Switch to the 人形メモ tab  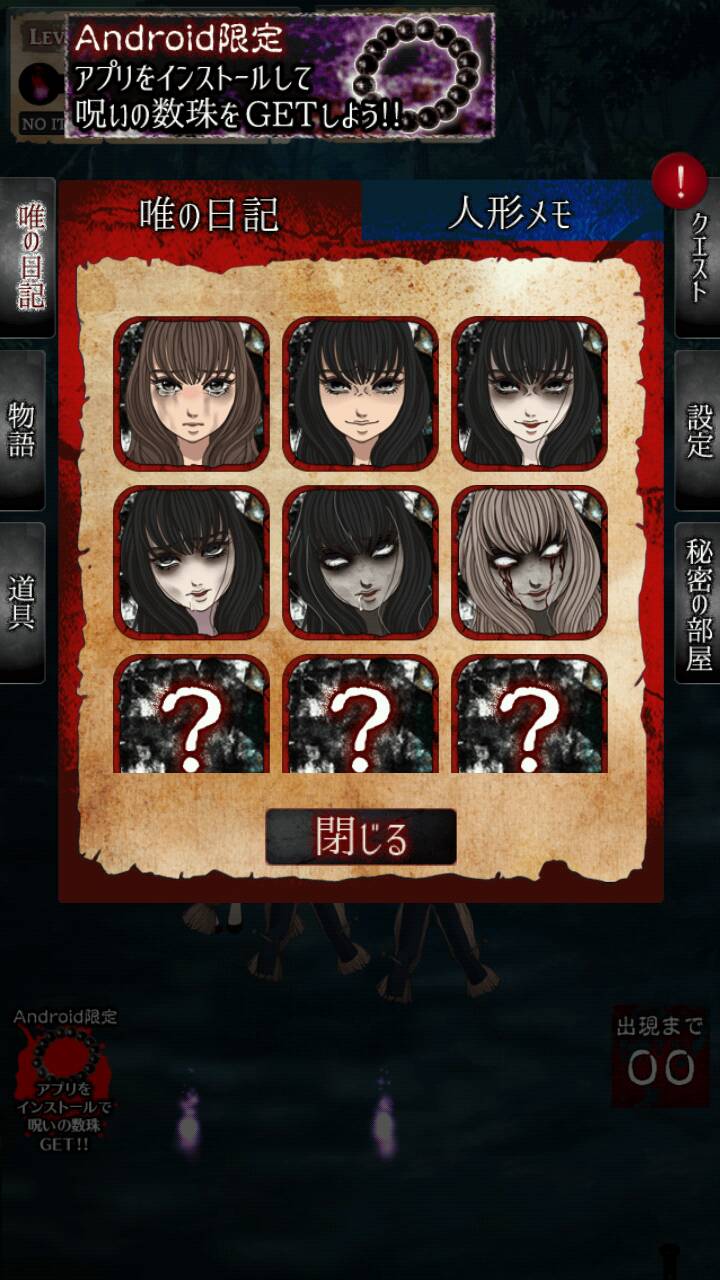(511, 213)
